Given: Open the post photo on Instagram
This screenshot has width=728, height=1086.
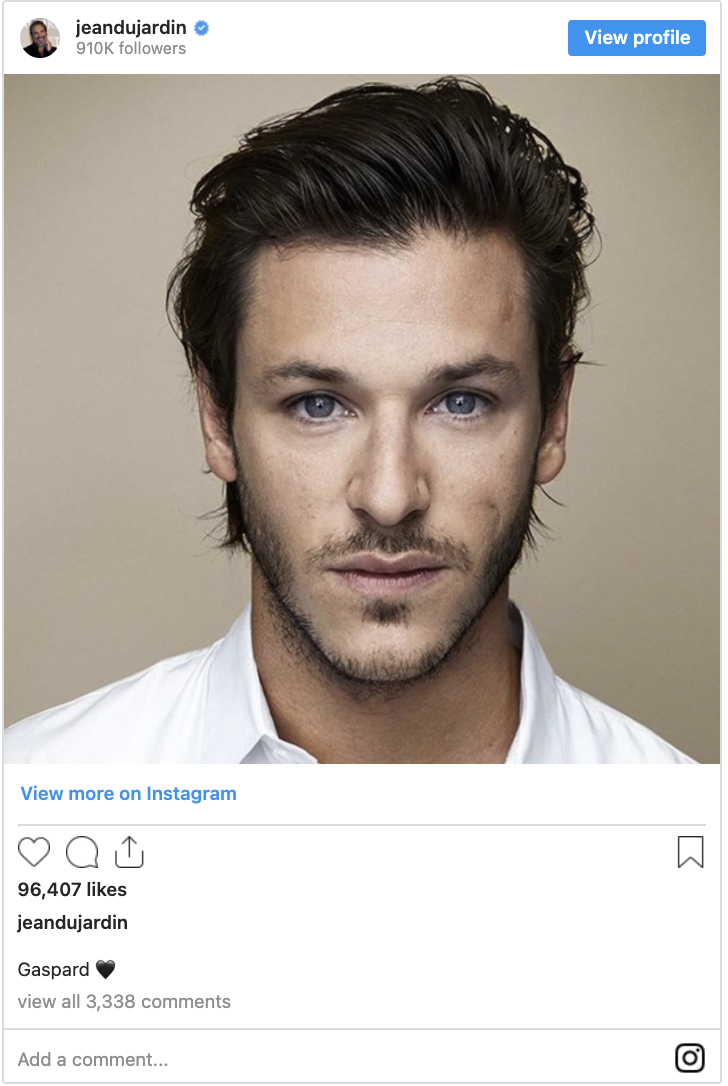Looking at the screenshot, I should pos(362,418).
